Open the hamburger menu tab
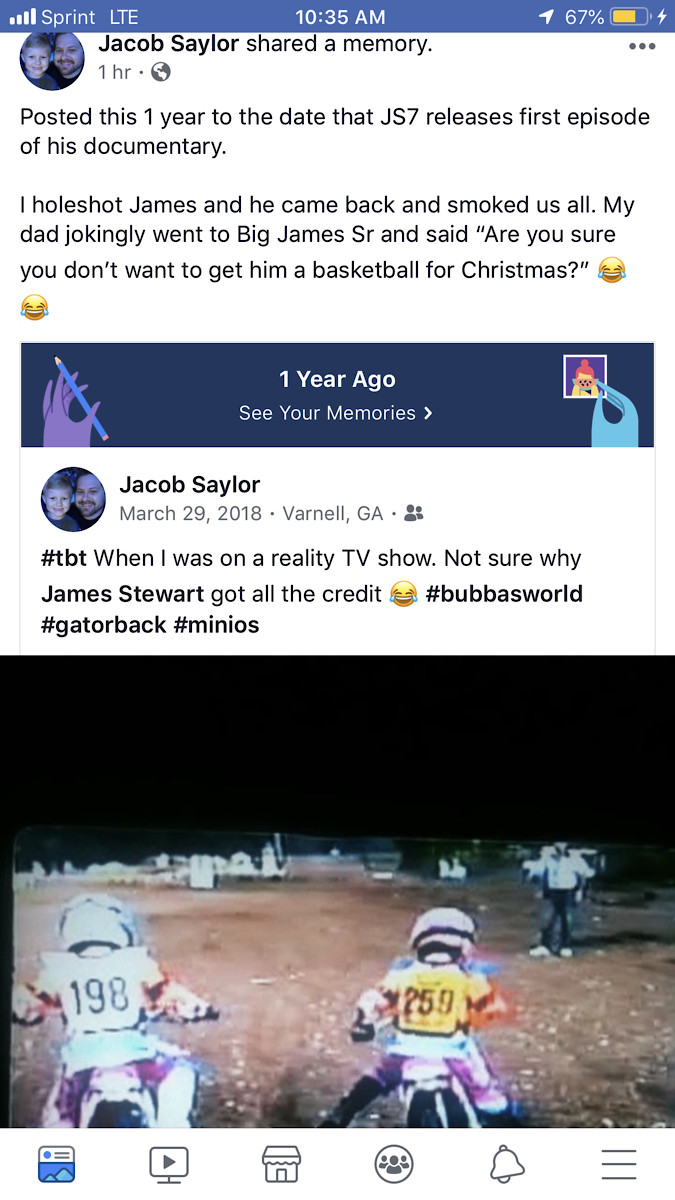This screenshot has height=1200, width=675. point(618,1164)
